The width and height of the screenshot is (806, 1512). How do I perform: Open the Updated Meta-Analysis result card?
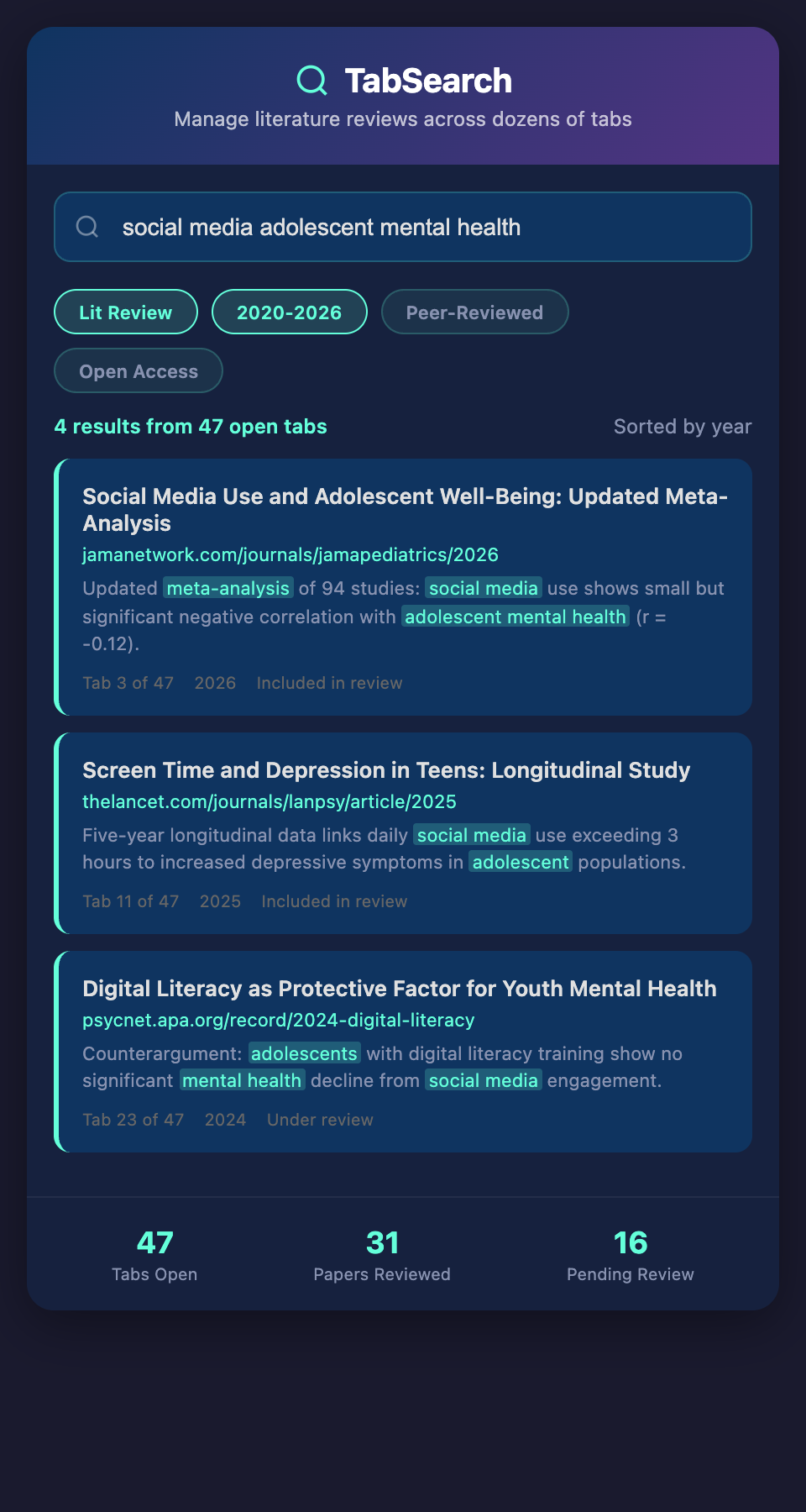pos(405,509)
